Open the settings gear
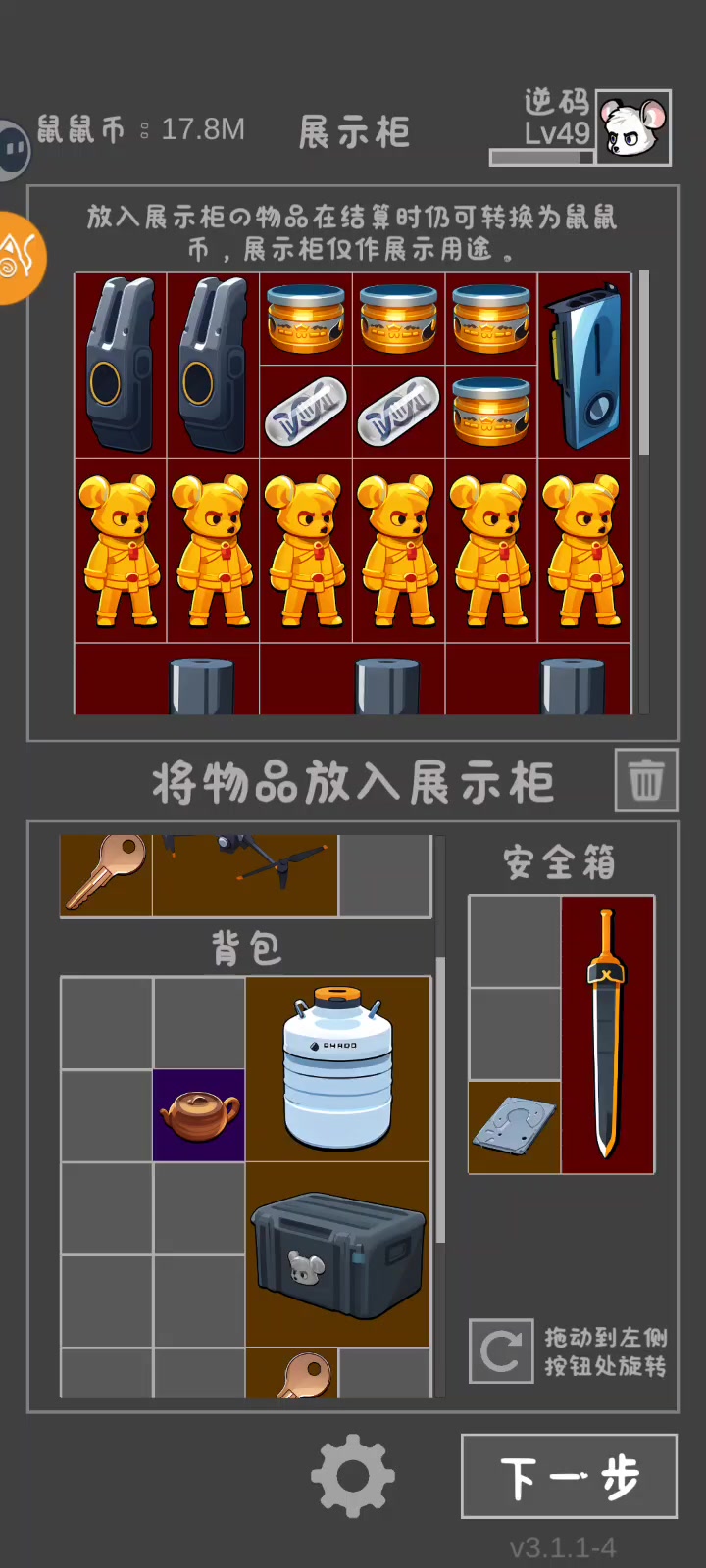The width and height of the screenshot is (706, 1568). (x=353, y=1476)
